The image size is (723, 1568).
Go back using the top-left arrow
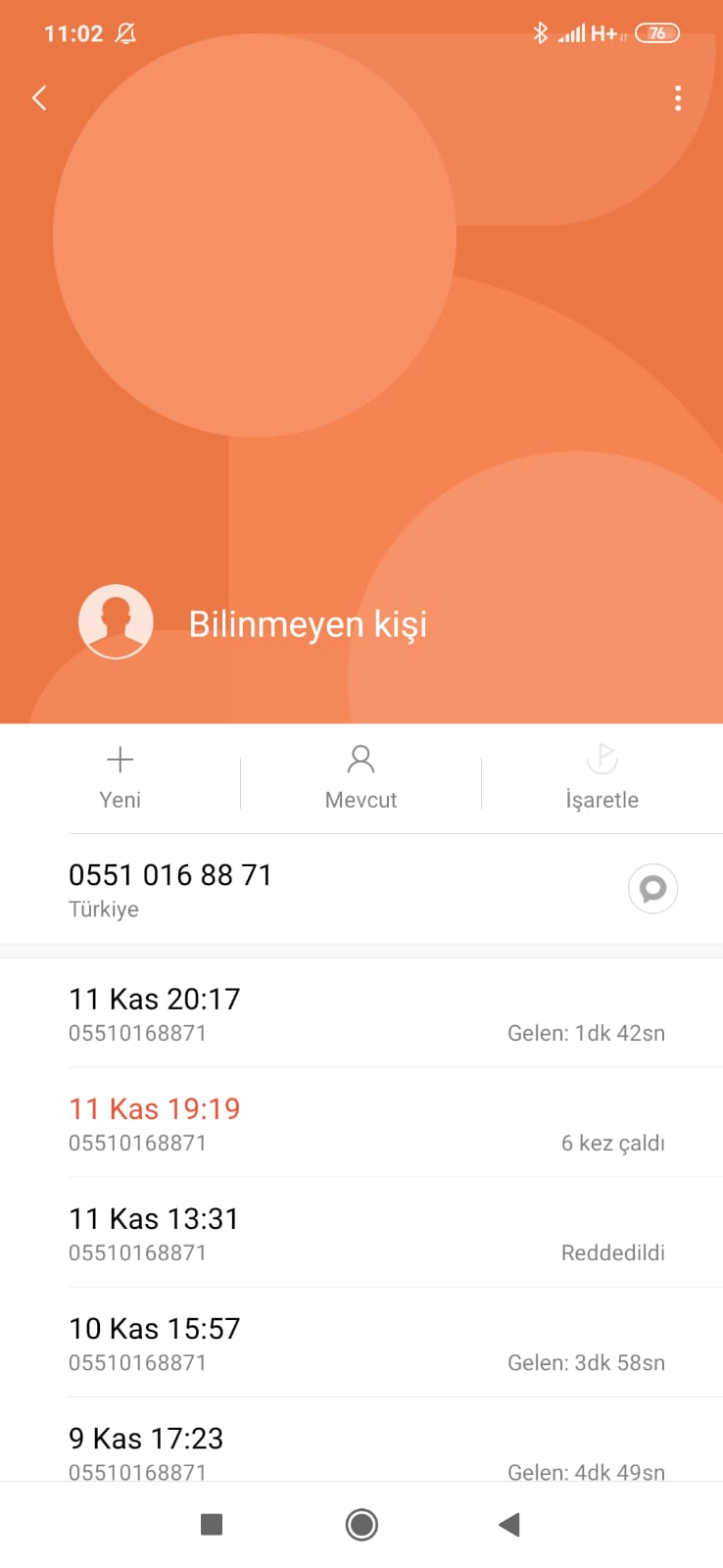39,98
